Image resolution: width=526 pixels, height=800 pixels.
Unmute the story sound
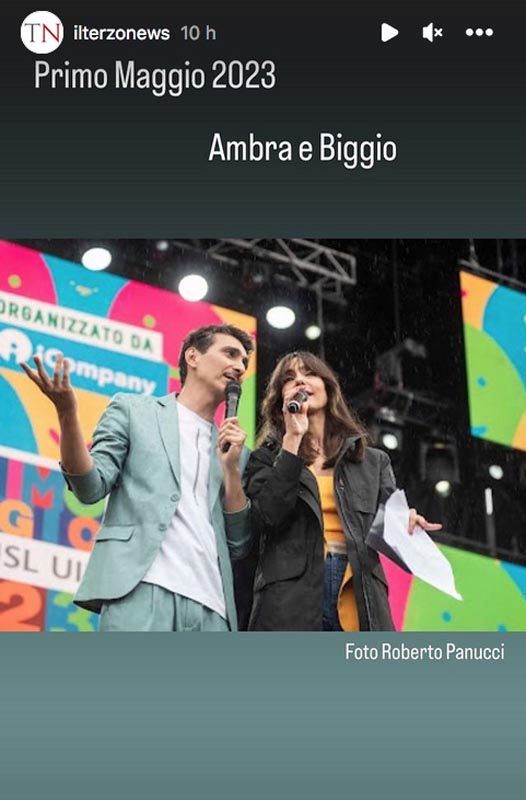click(432, 33)
